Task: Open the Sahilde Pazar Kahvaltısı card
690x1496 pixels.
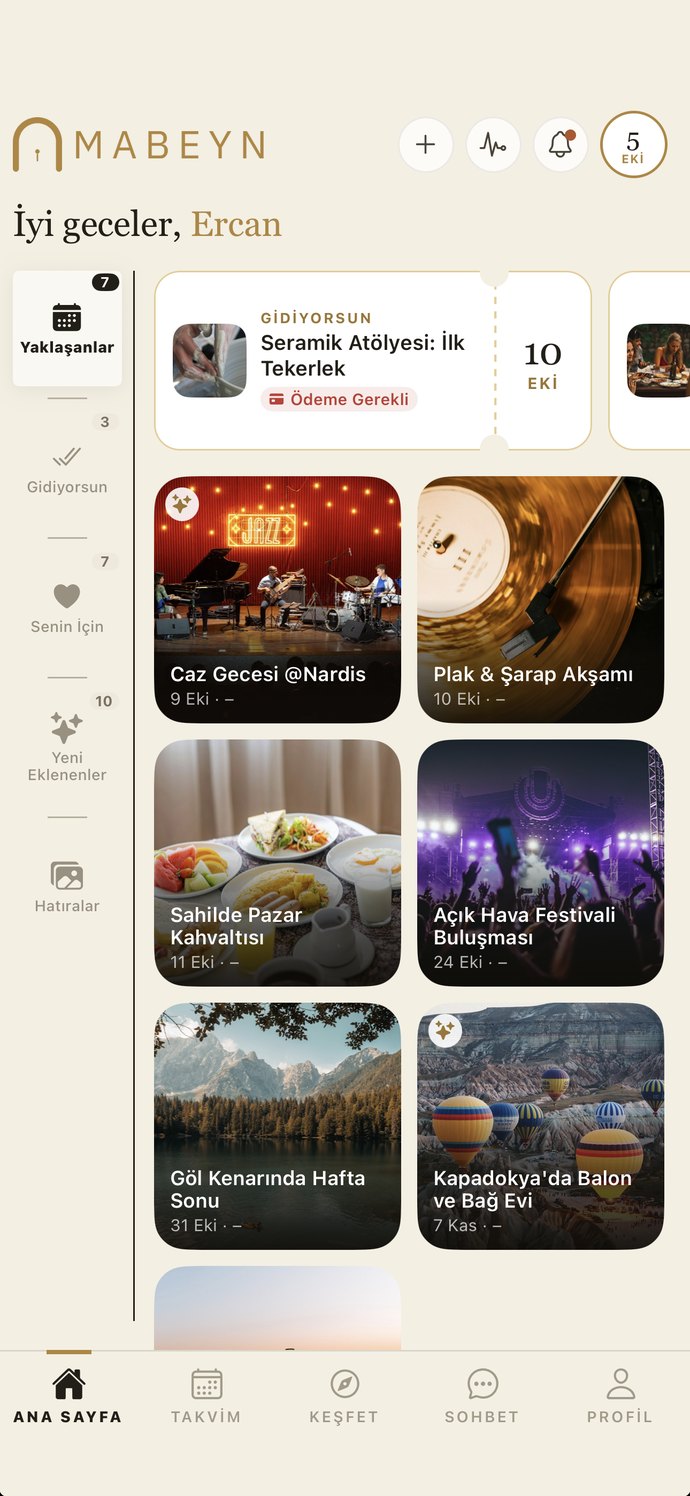Action: pyautogui.click(x=277, y=863)
